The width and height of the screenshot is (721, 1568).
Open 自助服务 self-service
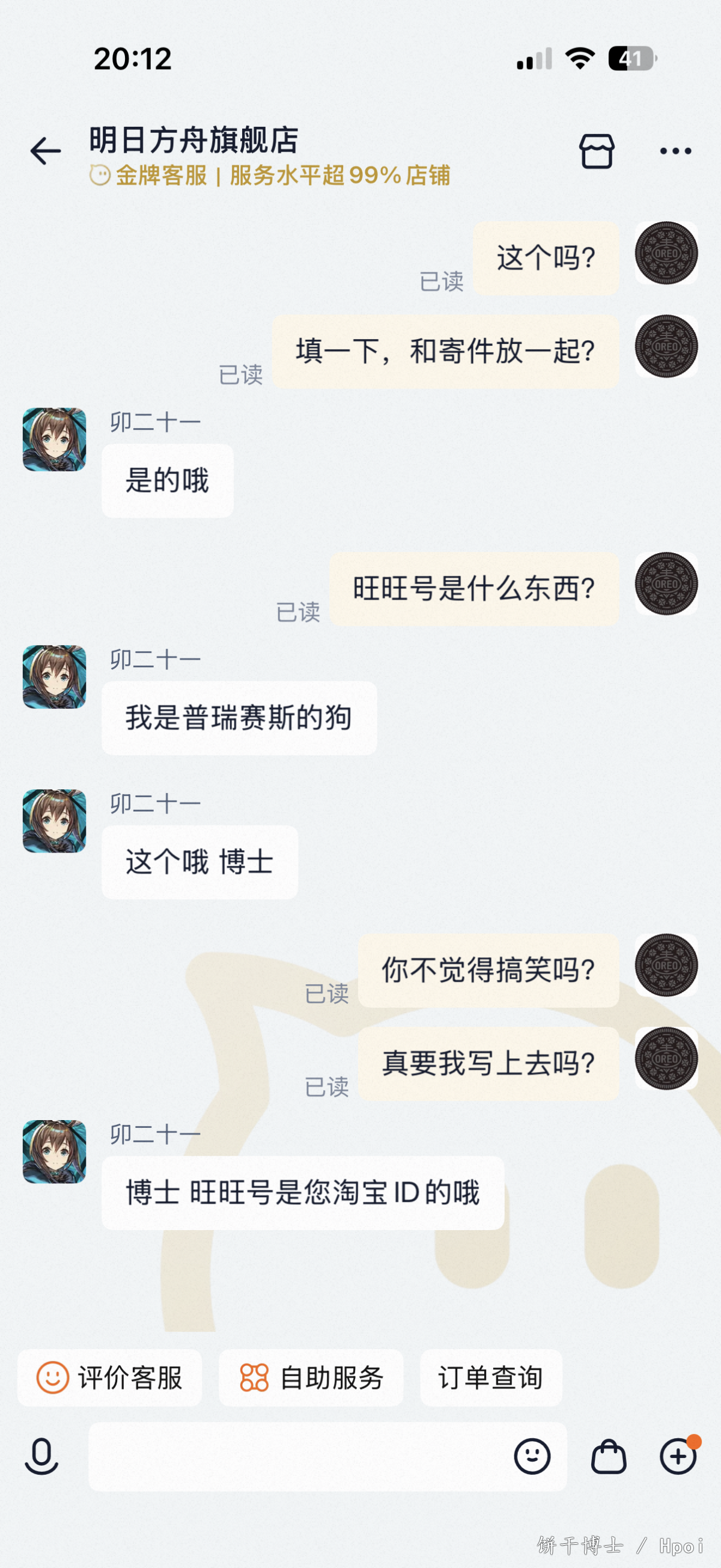(x=311, y=1377)
